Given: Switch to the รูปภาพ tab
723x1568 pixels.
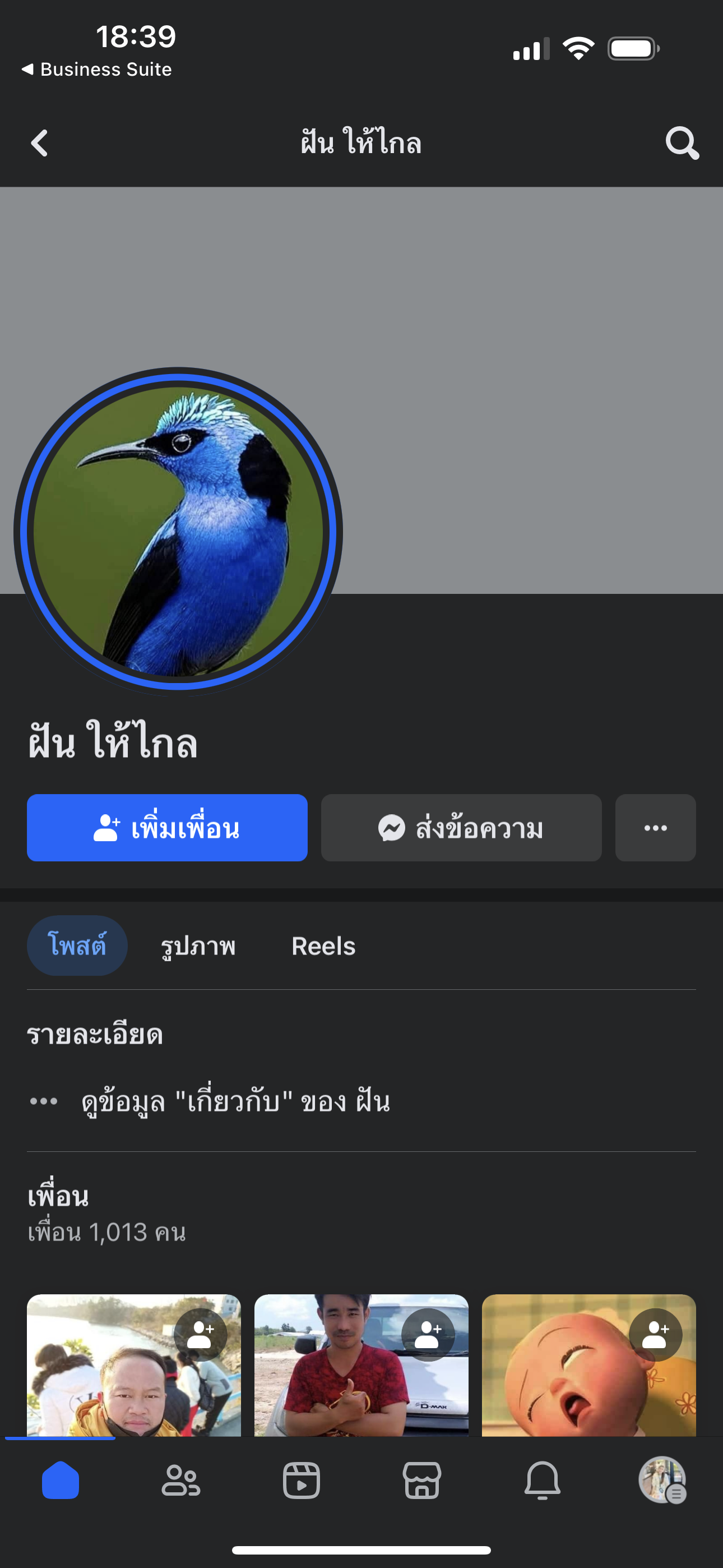Looking at the screenshot, I should click(198, 947).
